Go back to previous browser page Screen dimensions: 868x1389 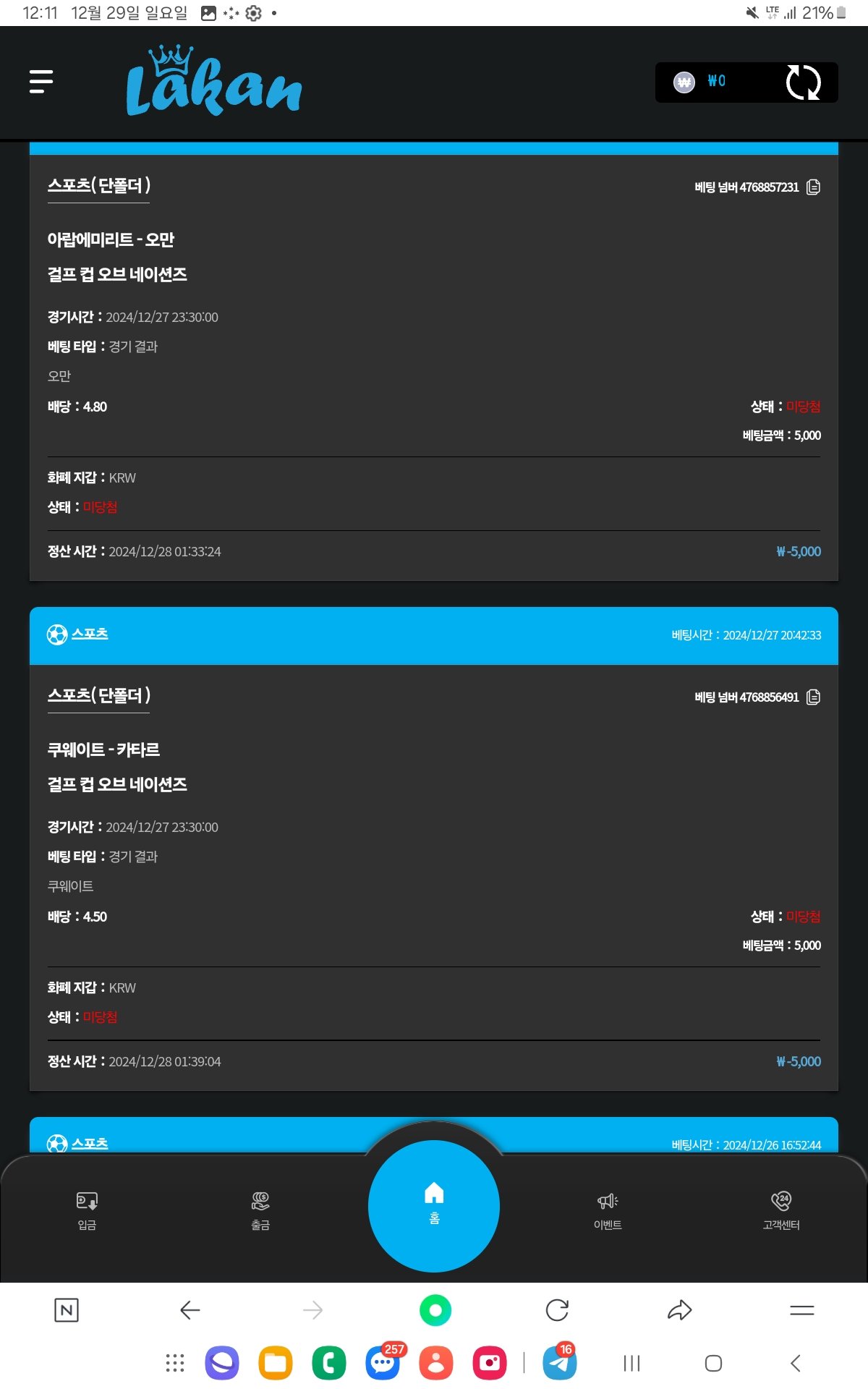(190, 1310)
